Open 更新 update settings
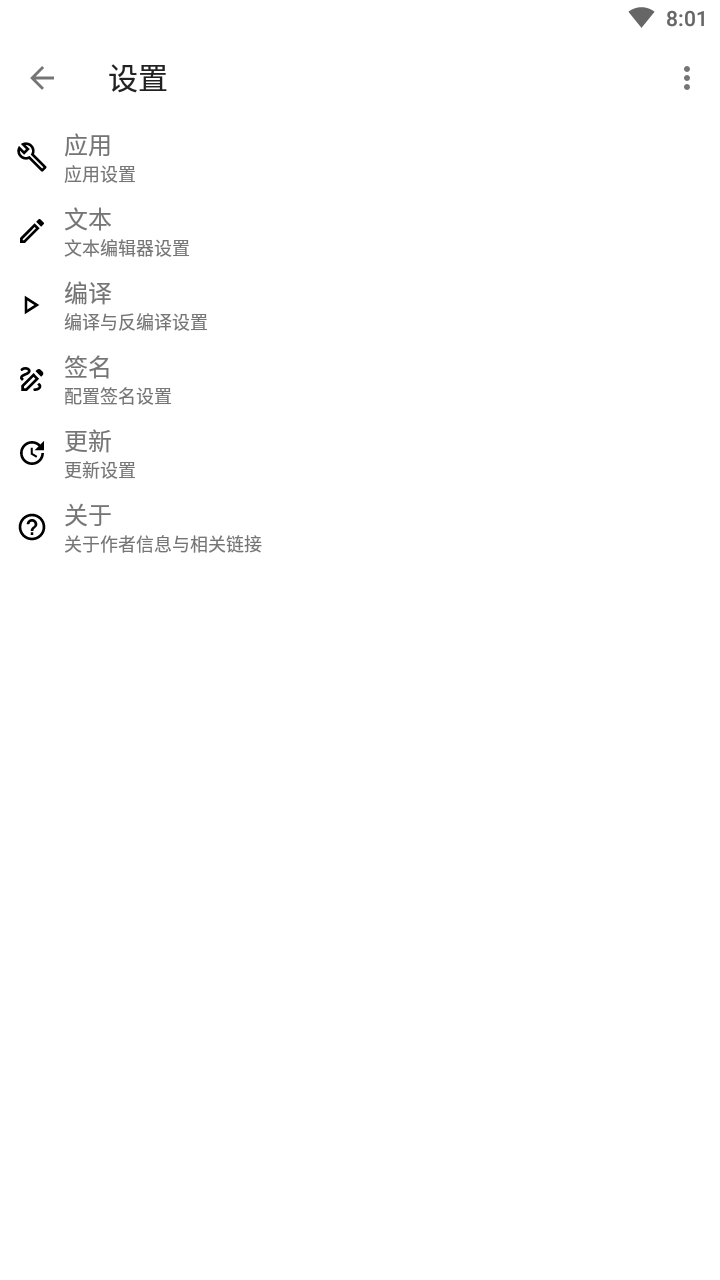Viewport: 720px width, 1280px height. (x=360, y=454)
